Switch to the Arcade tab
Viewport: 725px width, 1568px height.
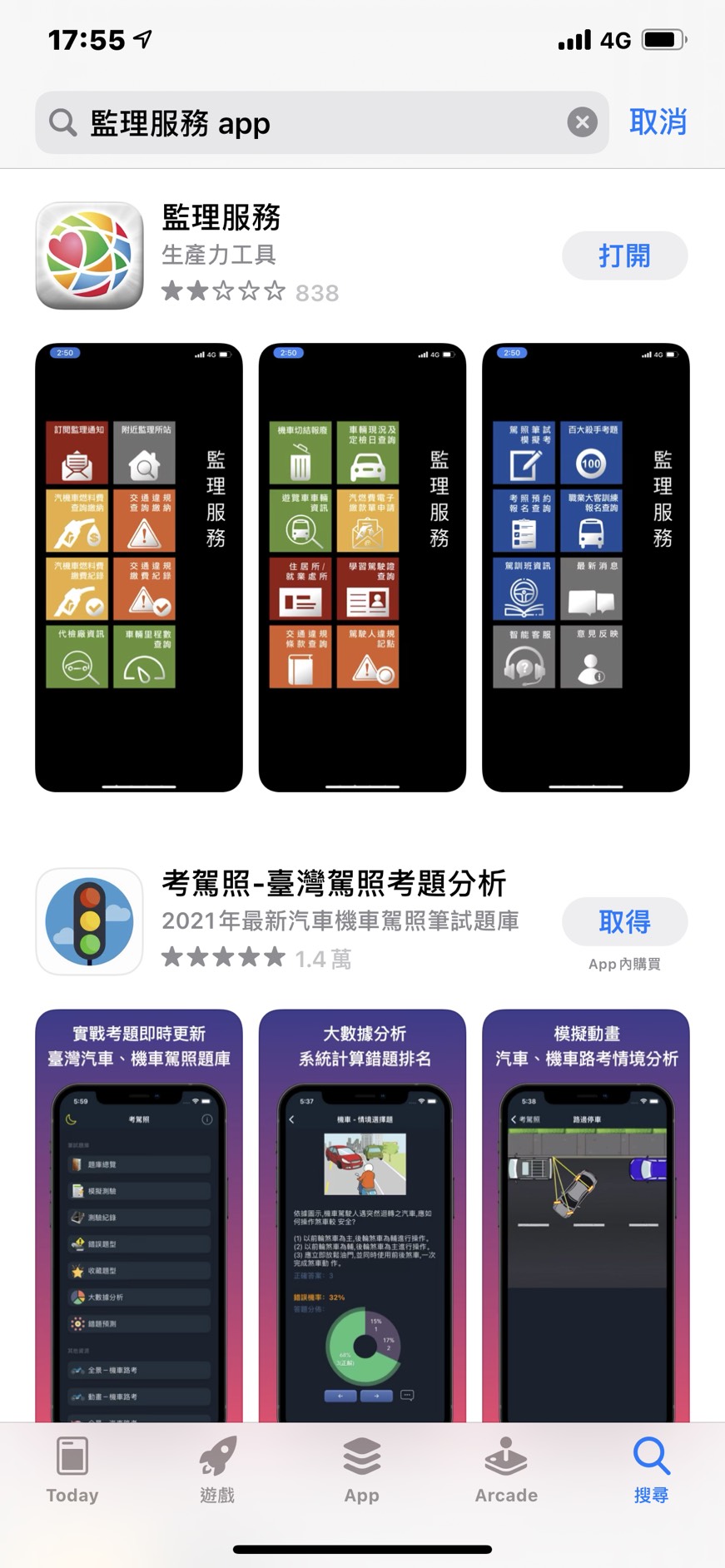[506, 1471]
